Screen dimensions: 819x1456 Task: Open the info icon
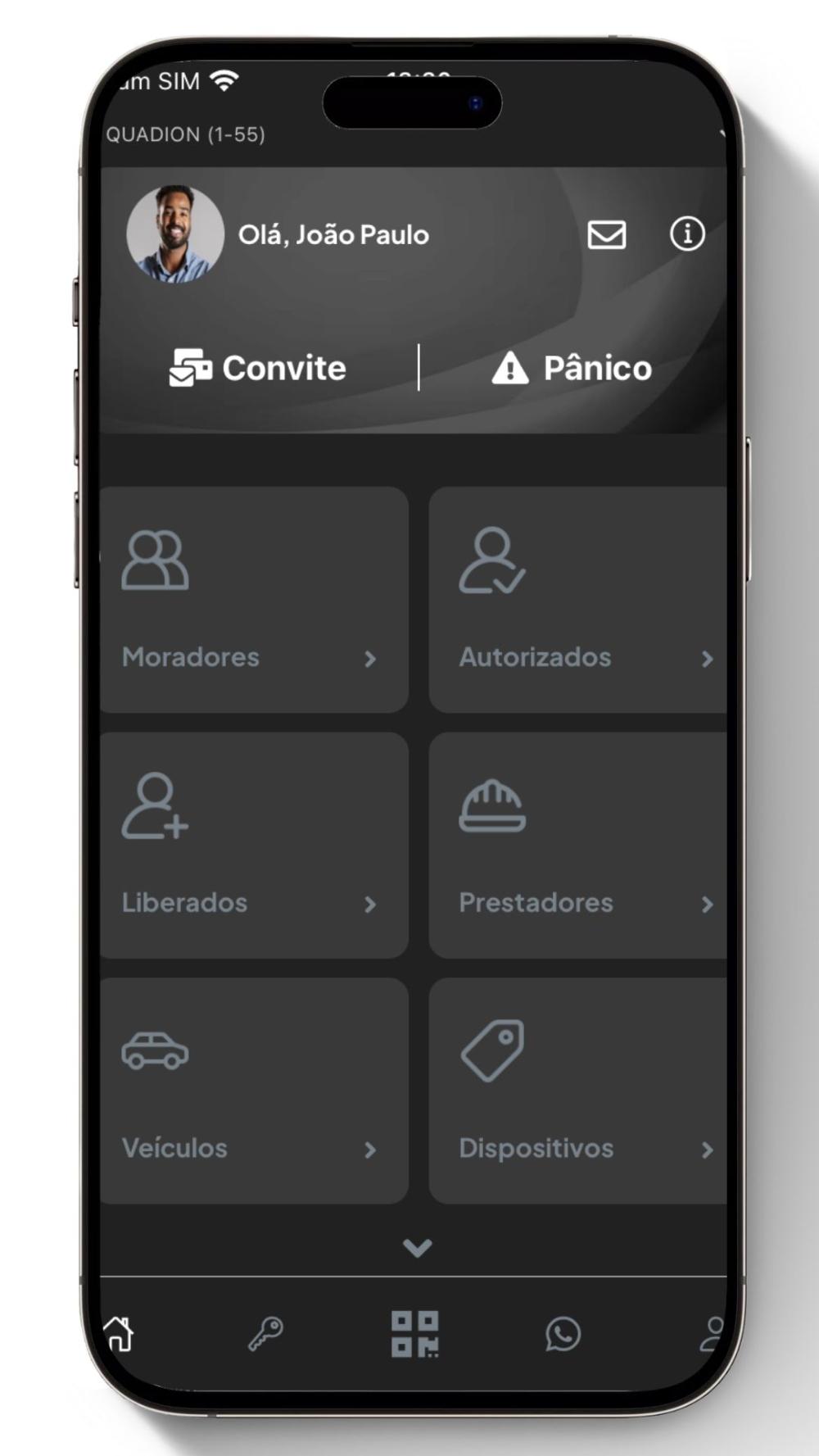[686, 234]
